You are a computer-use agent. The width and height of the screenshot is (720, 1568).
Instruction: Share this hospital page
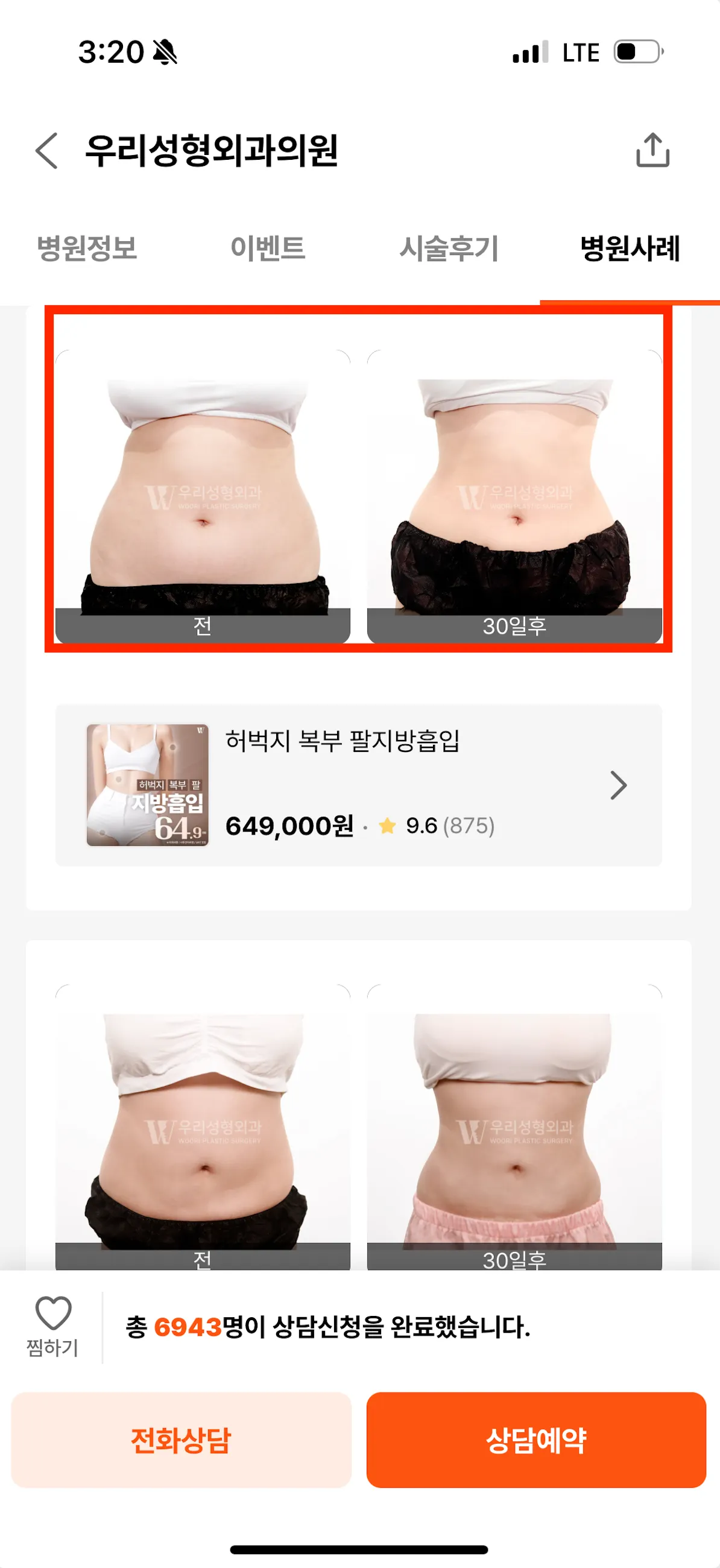(x=652, y=150)
